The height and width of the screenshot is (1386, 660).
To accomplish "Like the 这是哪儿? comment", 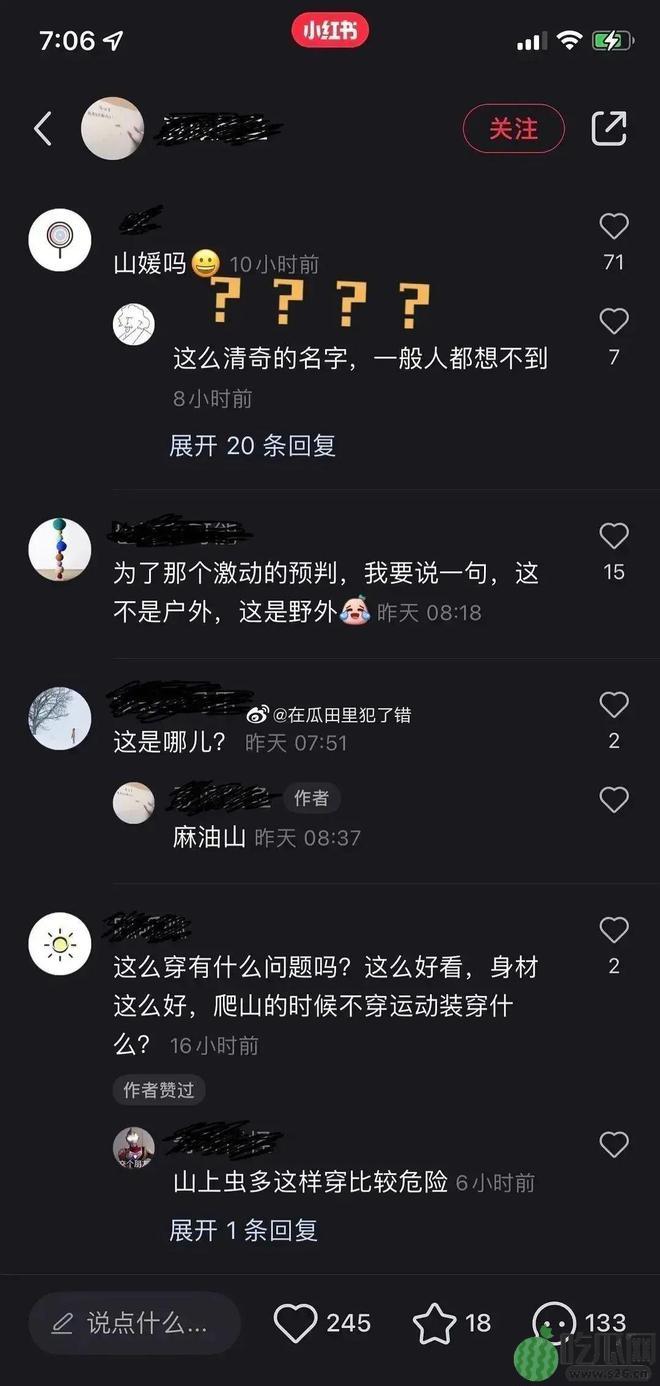I will click(x=613, y=706).
